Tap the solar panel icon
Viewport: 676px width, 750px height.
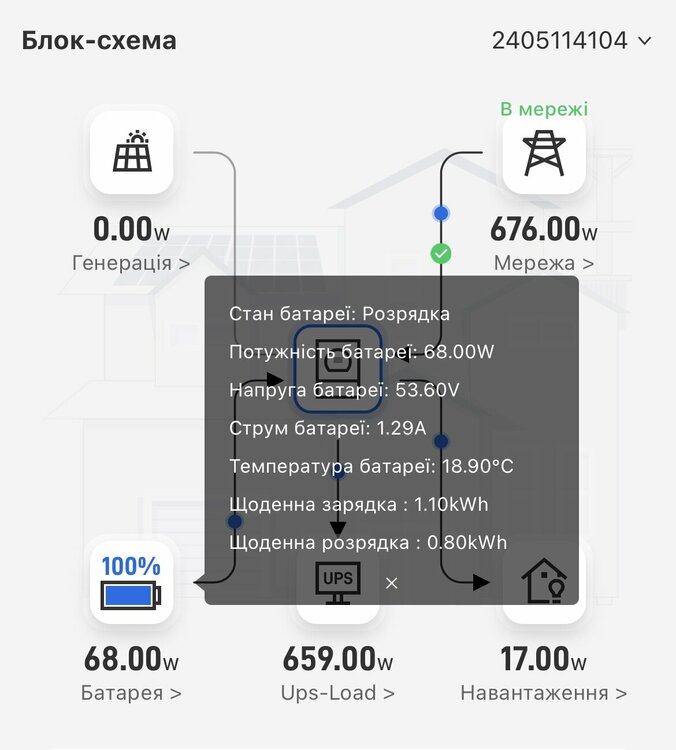[132, 152]
